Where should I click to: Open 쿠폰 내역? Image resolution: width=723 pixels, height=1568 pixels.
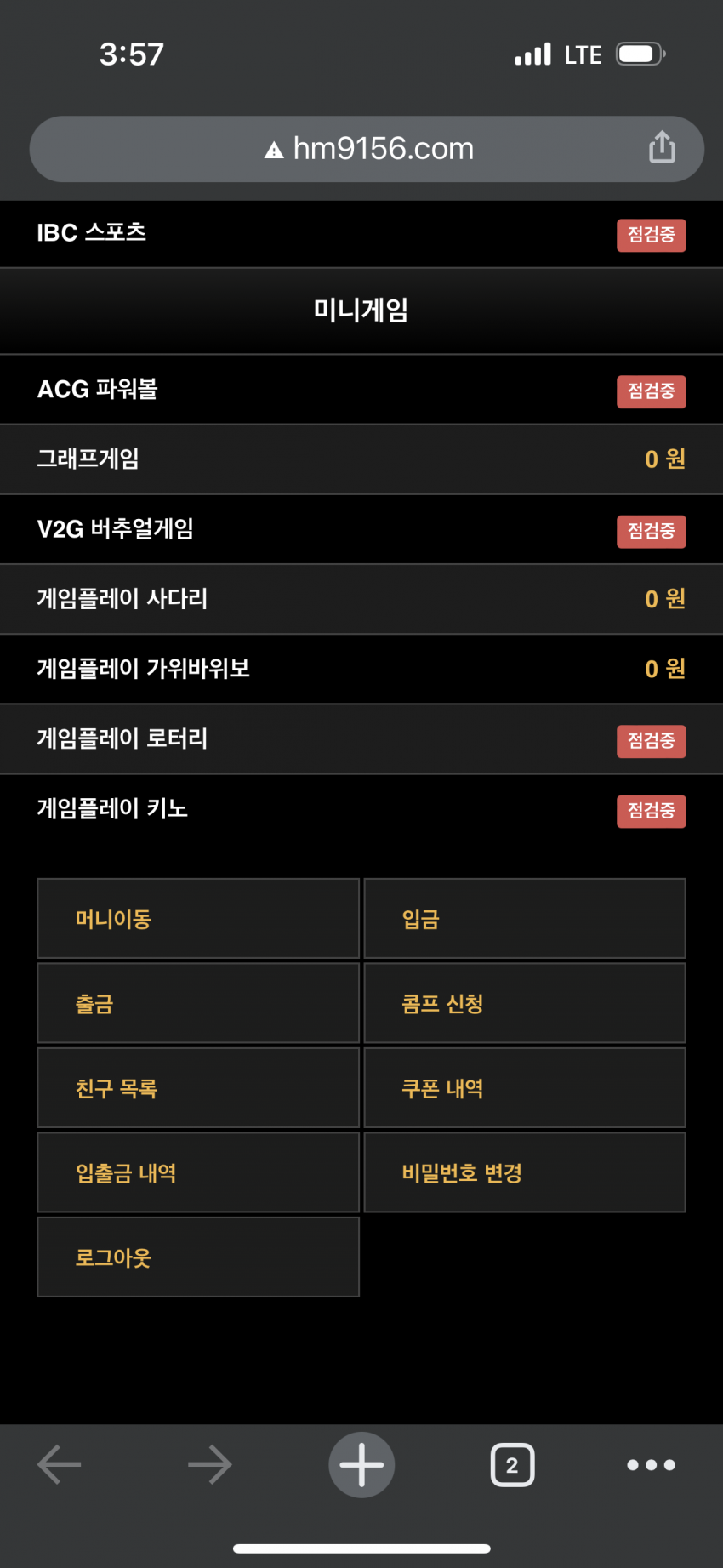[x=525, y=1088]
